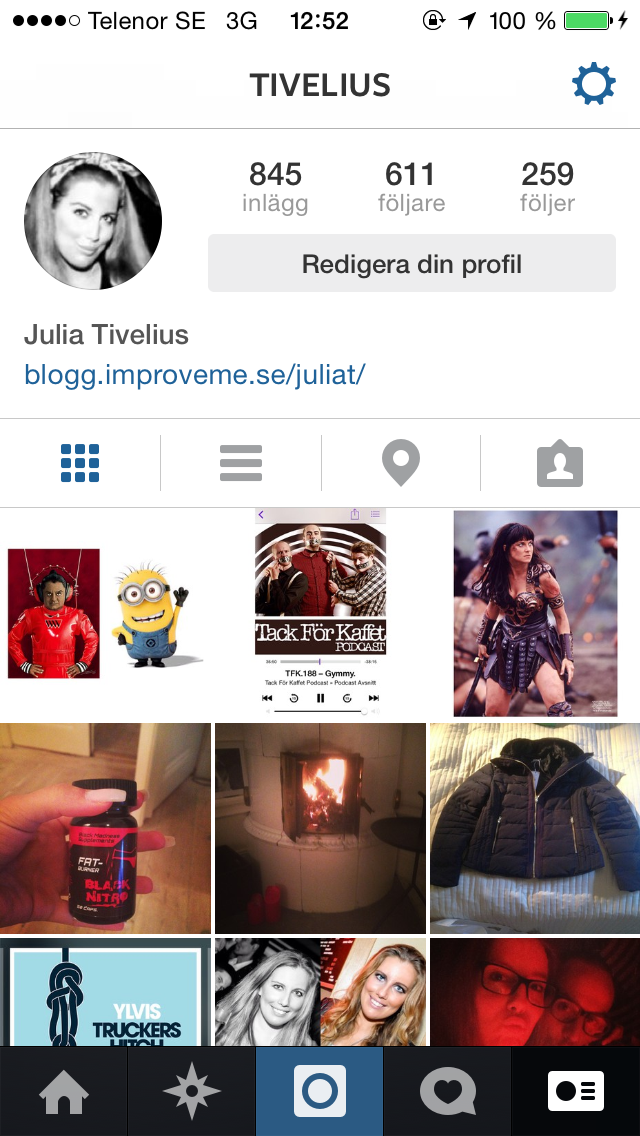Switch to list view of posts
Screen dimensions: 640x1136
coord(241,464)
